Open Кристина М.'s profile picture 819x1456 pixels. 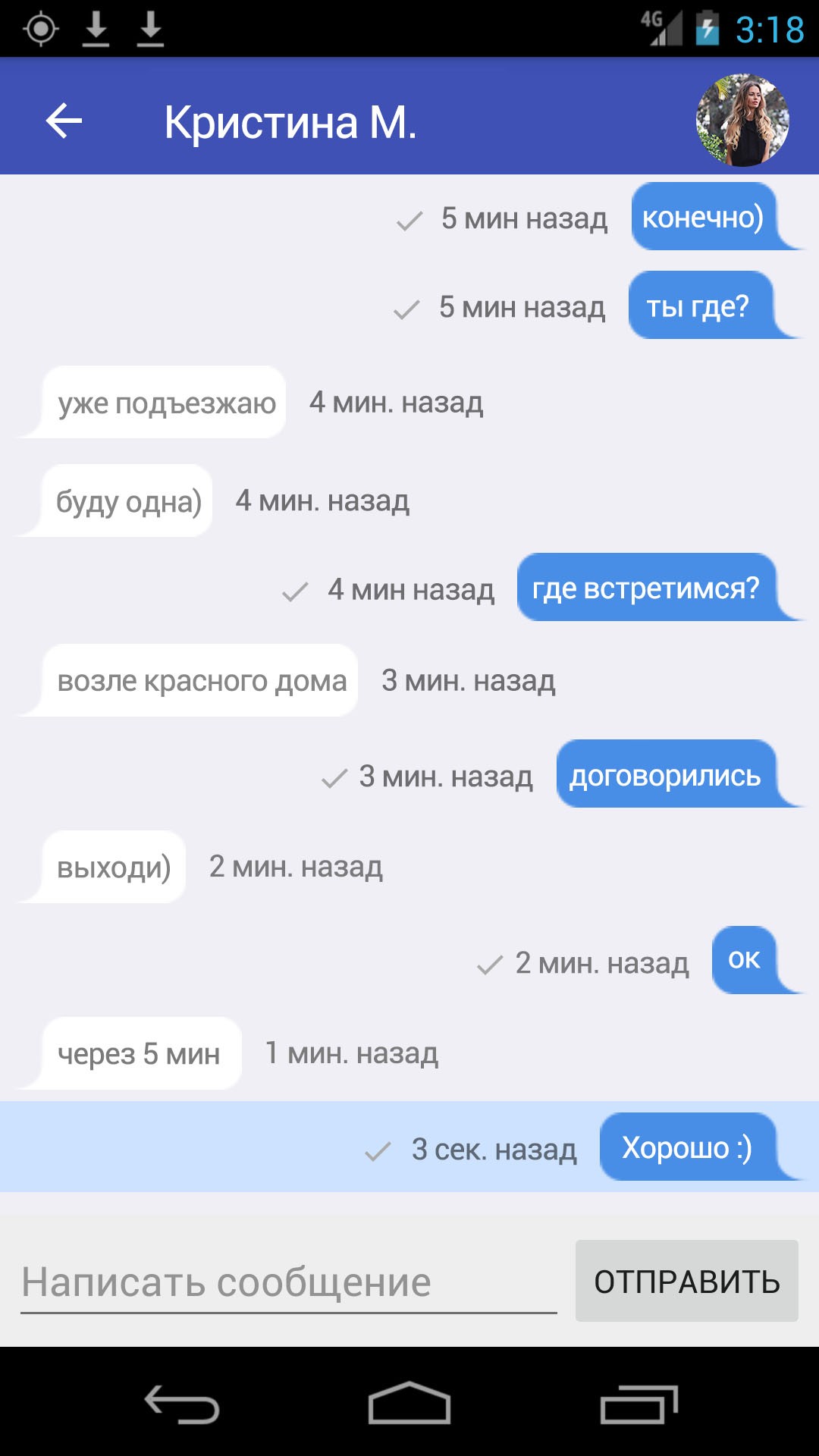742,120
